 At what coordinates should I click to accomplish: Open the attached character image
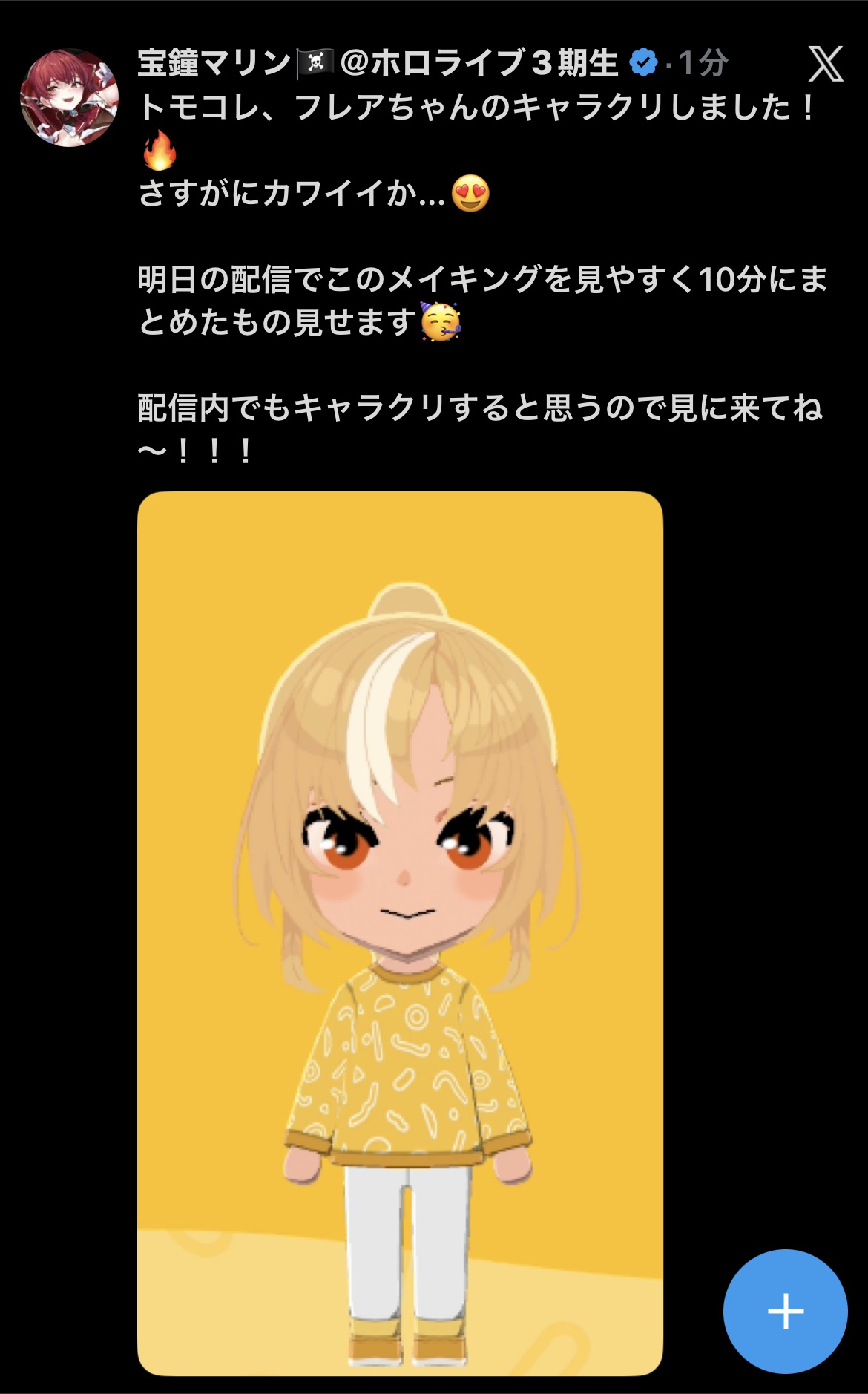pyautogui.click(x=400, y=932)
